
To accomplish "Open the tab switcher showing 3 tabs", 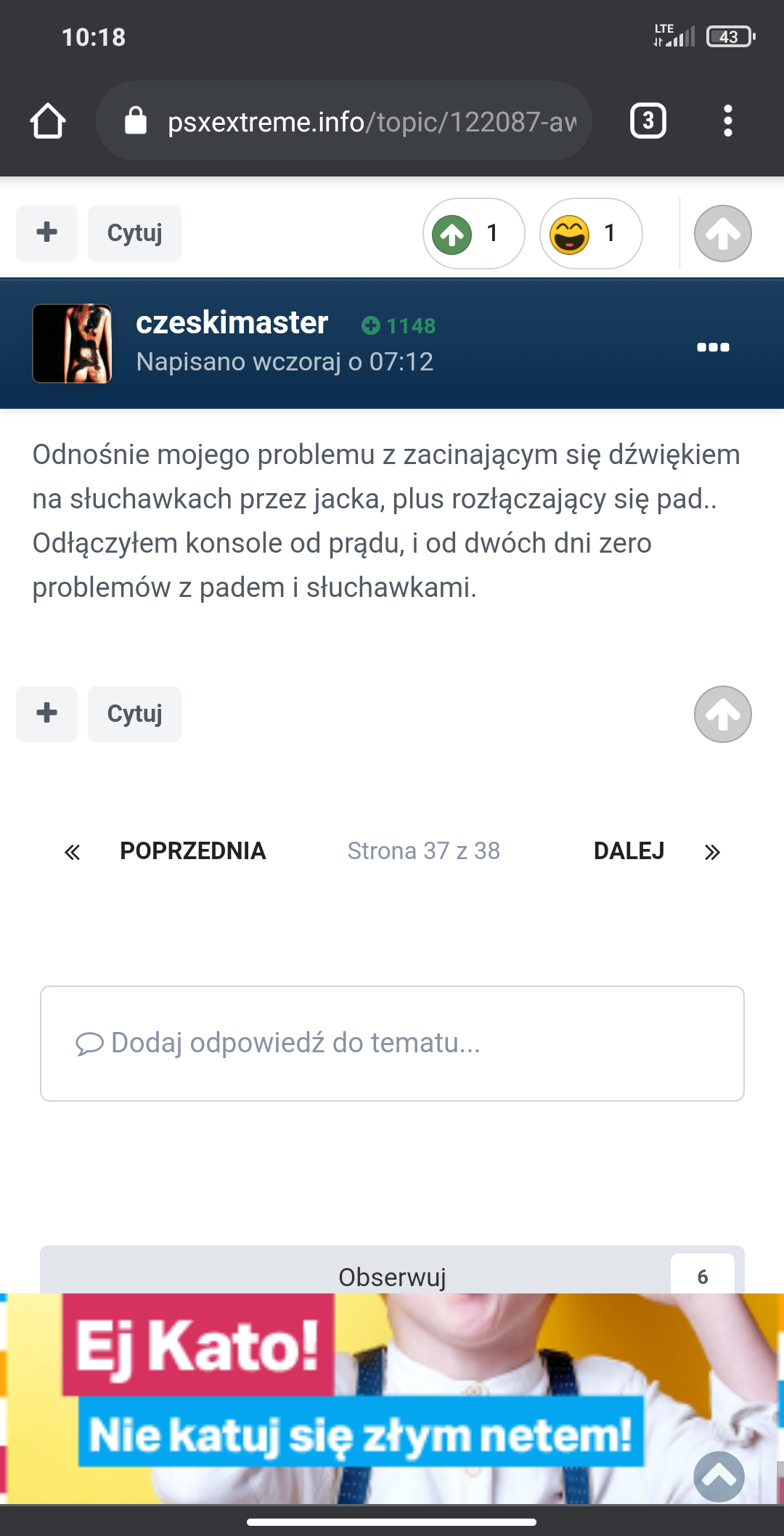I will point(648,121).
